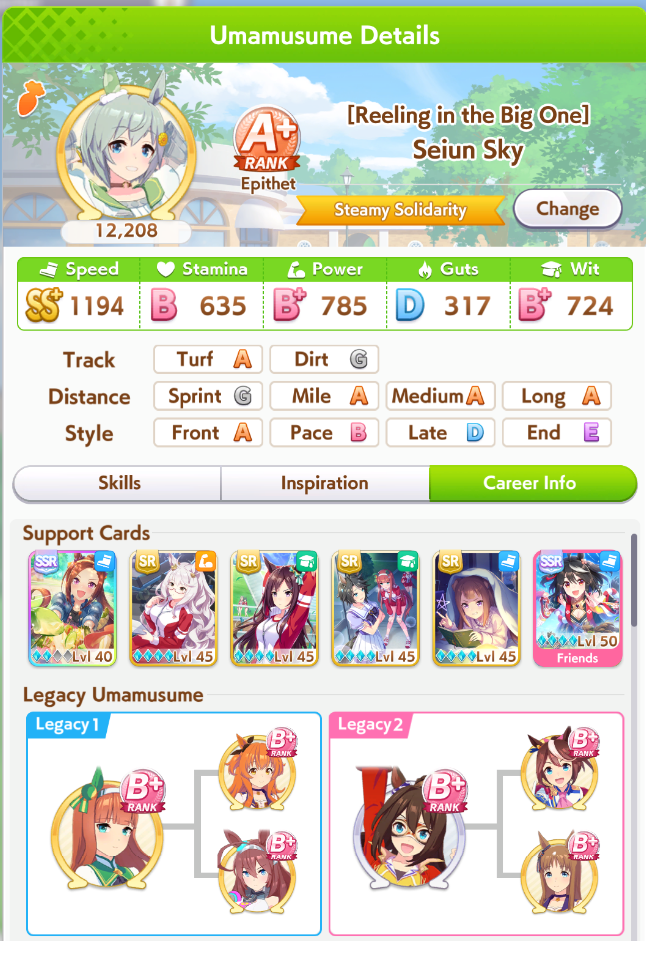The width and height of the screenshot is (648, 955).
Task: Open the SSR Lvl 40 support card
Action: (x=72, y=608)
